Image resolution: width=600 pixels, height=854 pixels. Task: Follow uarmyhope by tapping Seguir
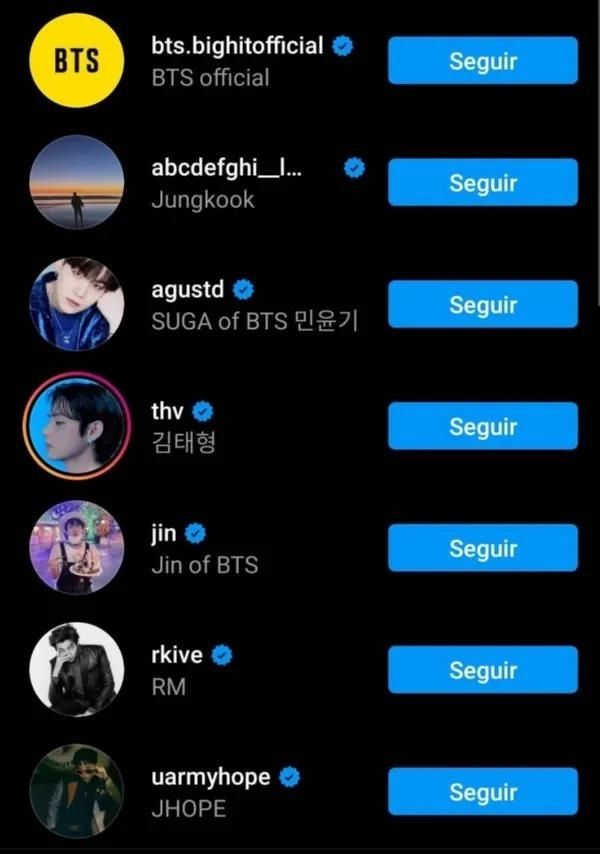(x=482, y=793)
